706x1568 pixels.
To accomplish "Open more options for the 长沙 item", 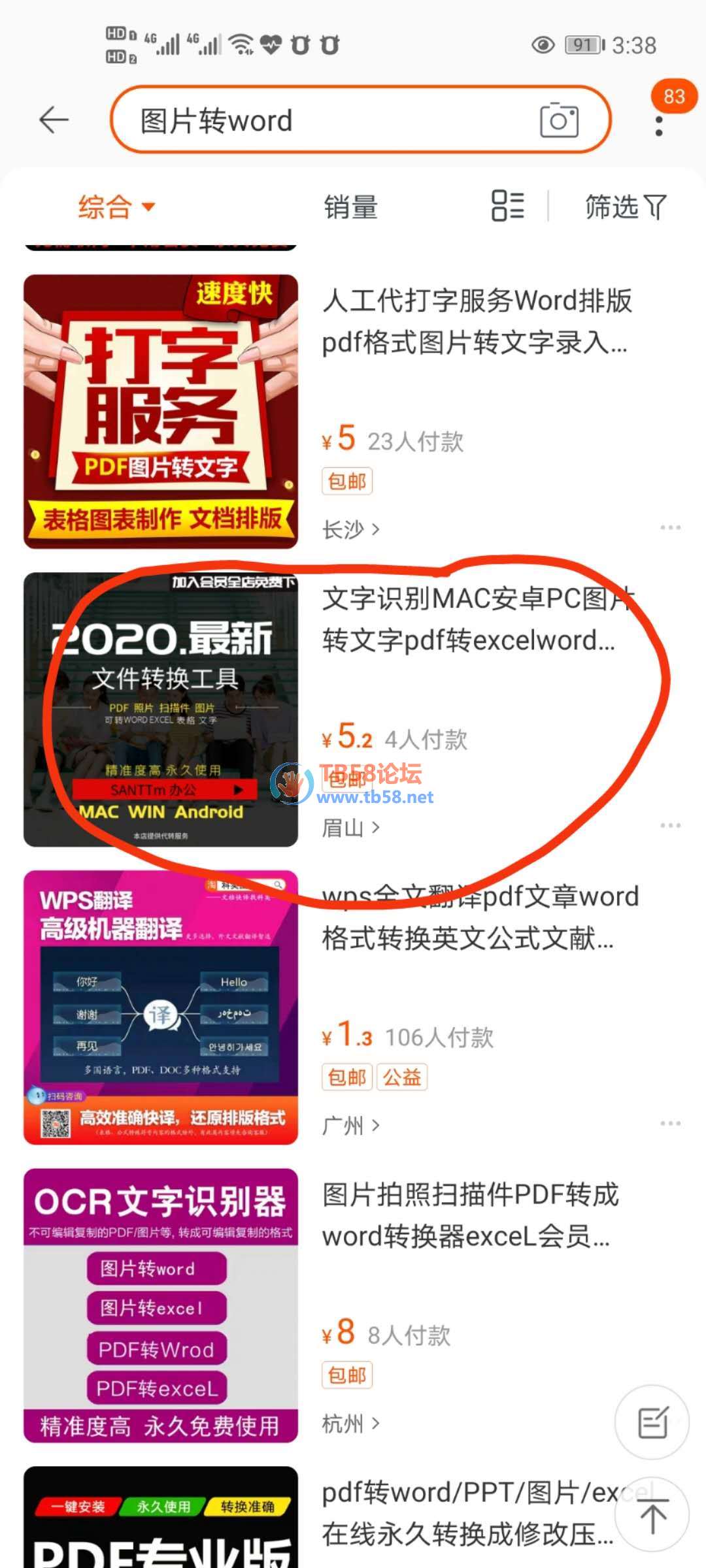I will coord(670,527).
